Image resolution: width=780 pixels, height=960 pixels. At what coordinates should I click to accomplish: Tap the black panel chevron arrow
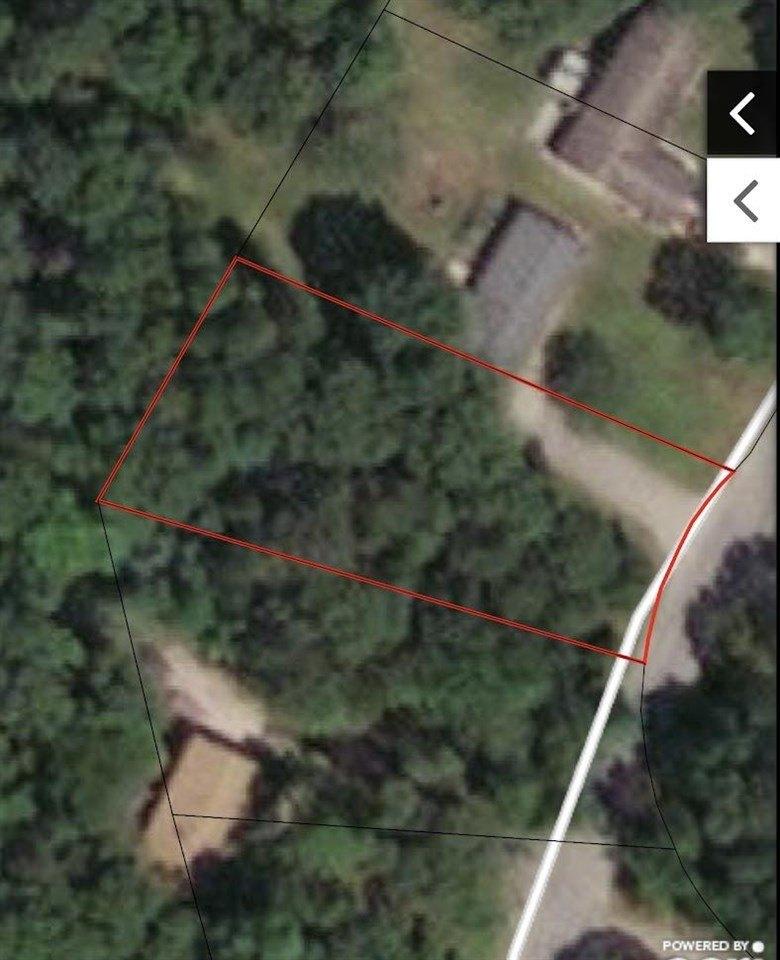coord(743,114)
